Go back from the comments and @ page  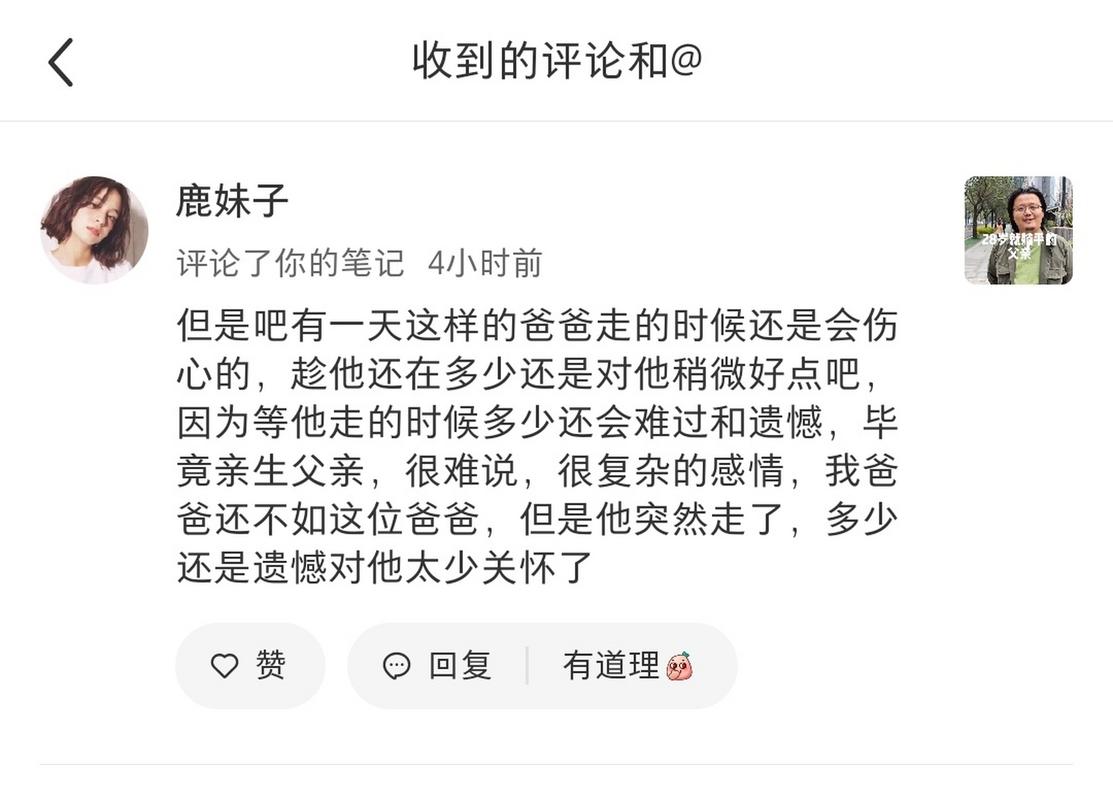tap(61, 62)
